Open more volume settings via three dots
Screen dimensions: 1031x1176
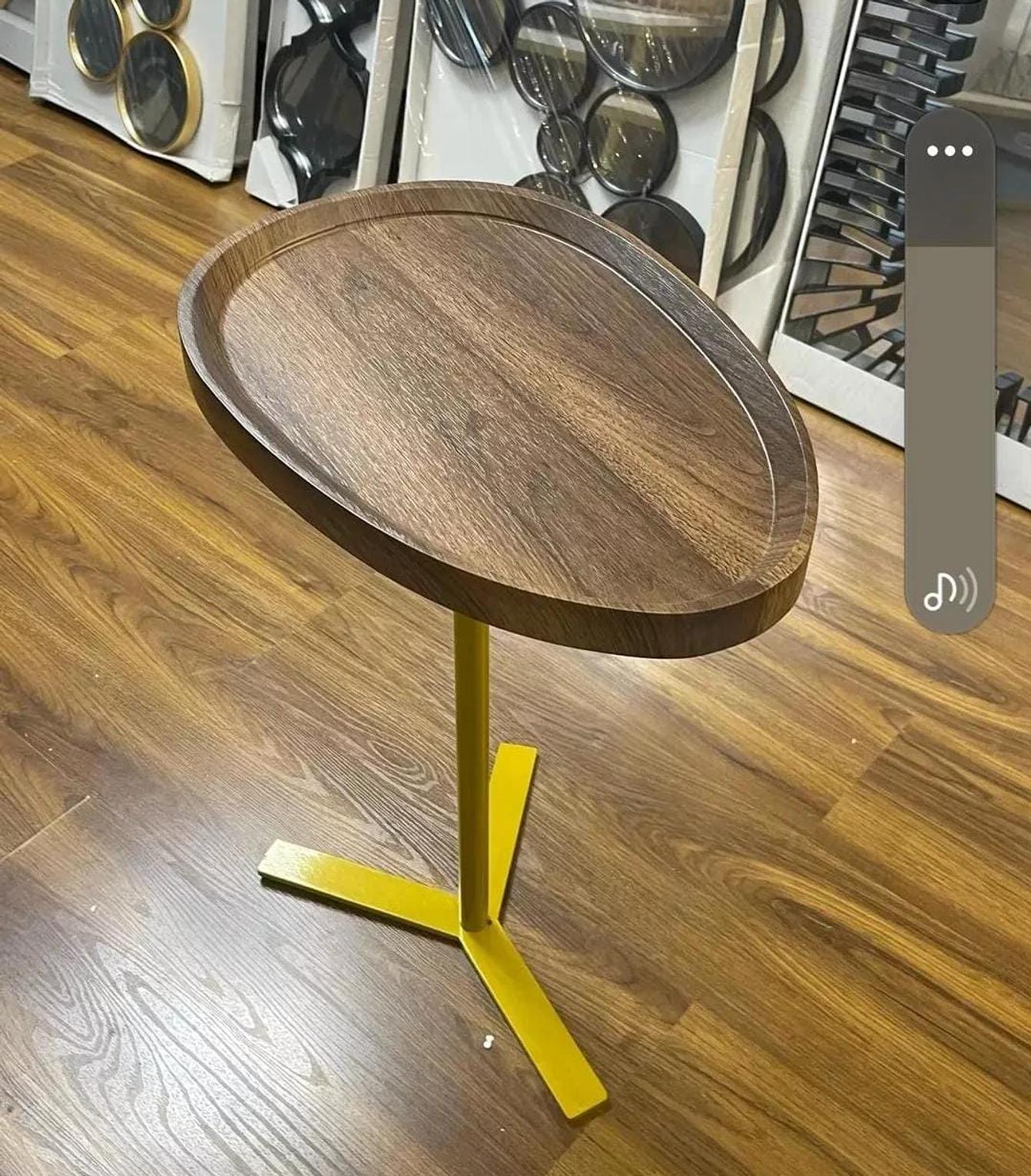click(x=950, y=151)
